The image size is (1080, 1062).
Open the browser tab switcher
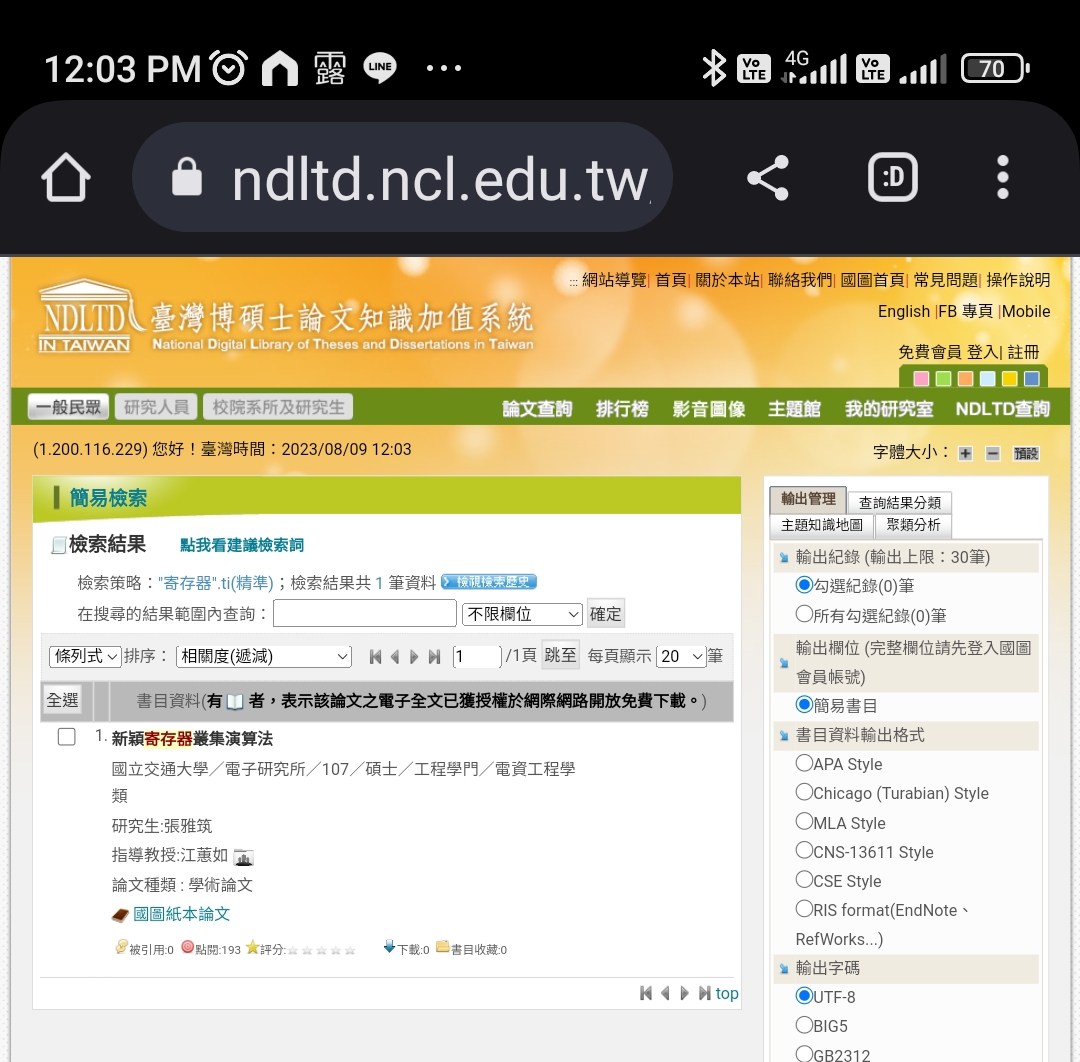tap(892, 178)
